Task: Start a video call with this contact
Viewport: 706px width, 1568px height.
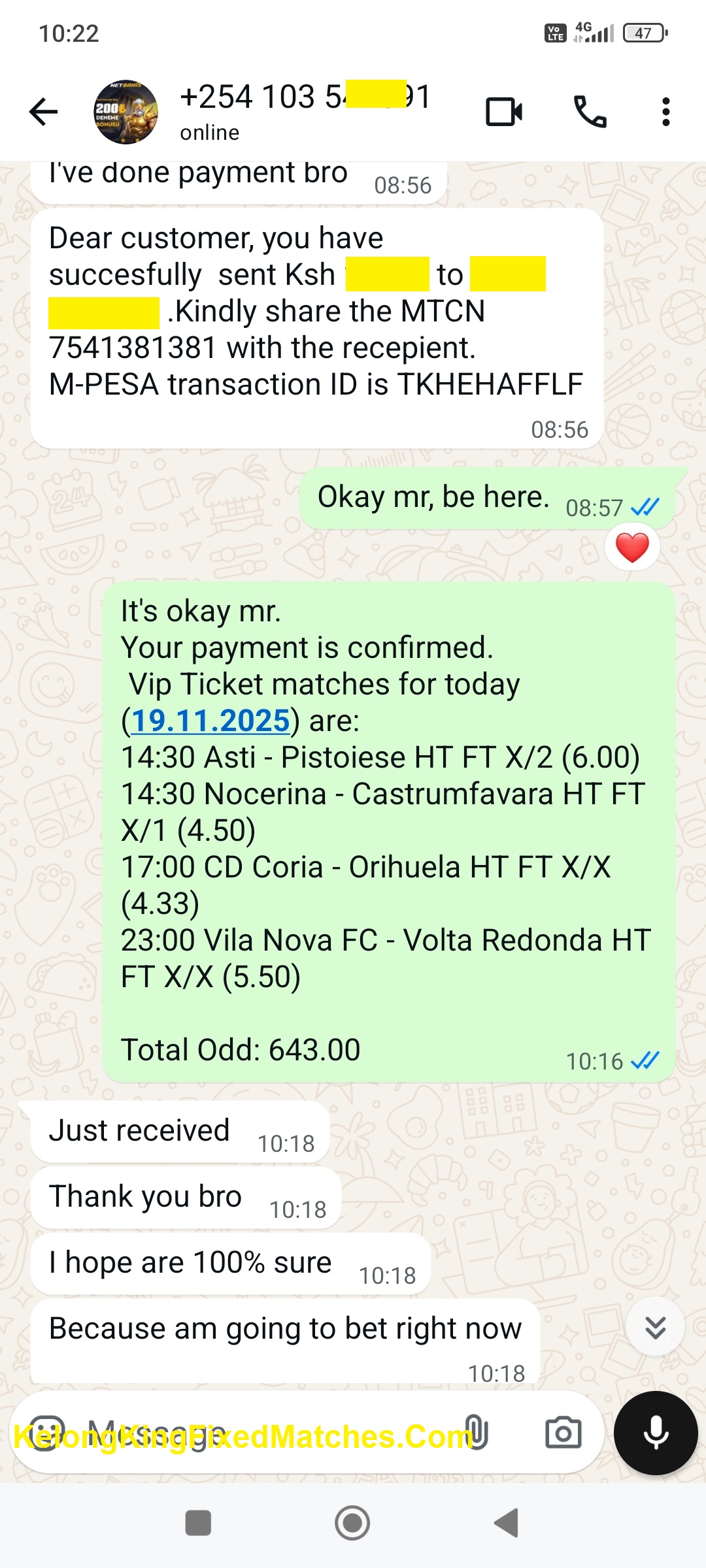Action: pos(503,112)
